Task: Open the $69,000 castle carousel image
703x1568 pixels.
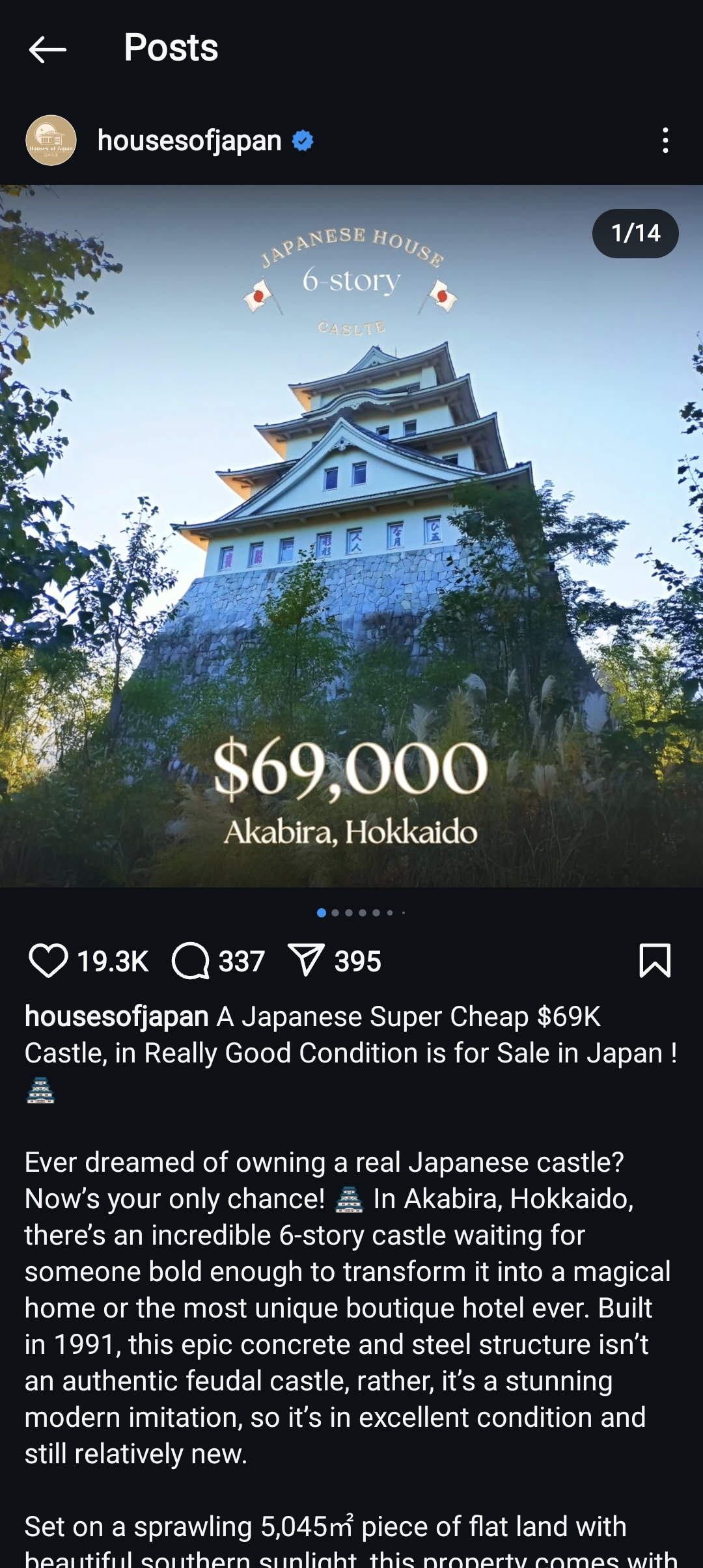Action: [x=351, y=536]
